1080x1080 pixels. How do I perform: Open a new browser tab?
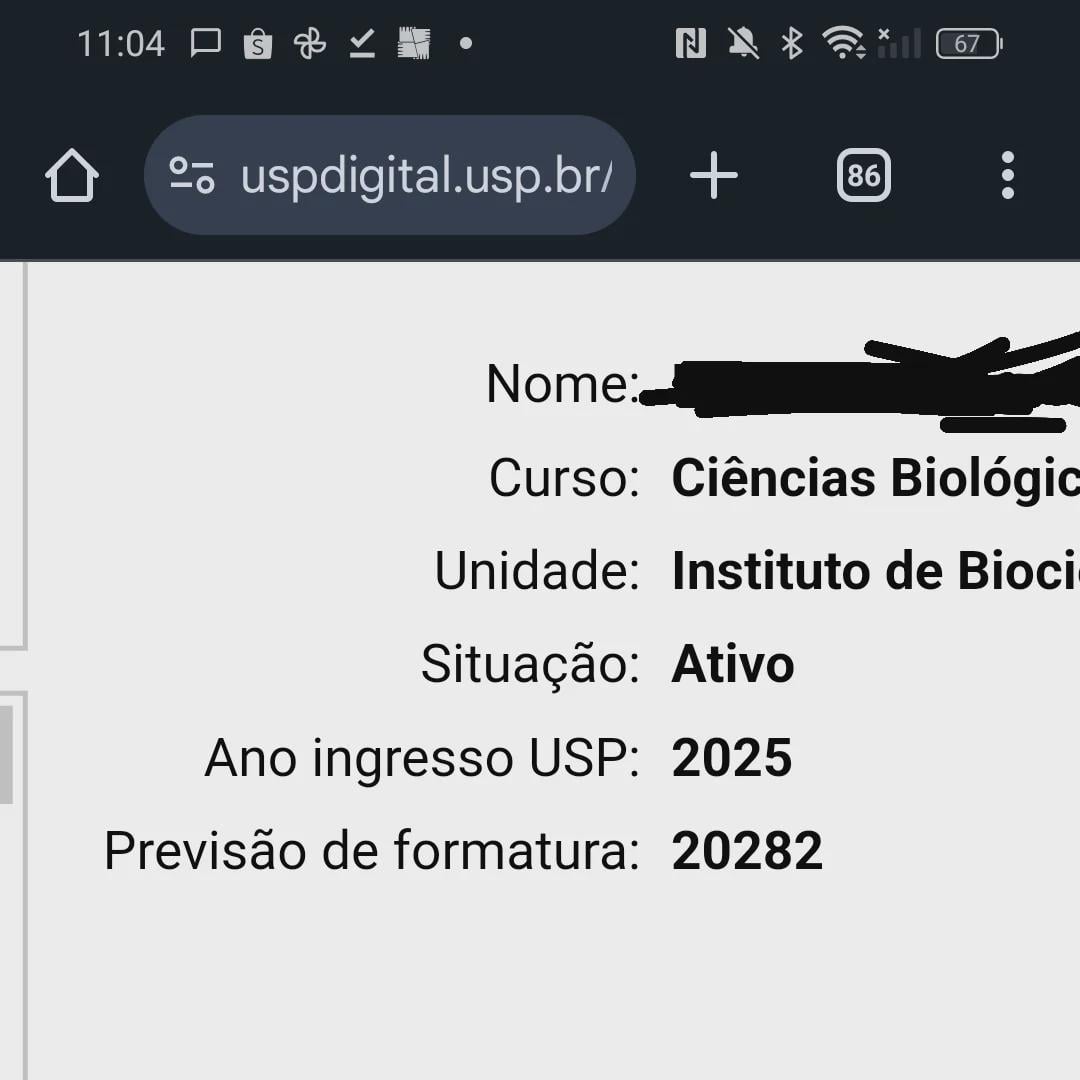click(714, 176)
